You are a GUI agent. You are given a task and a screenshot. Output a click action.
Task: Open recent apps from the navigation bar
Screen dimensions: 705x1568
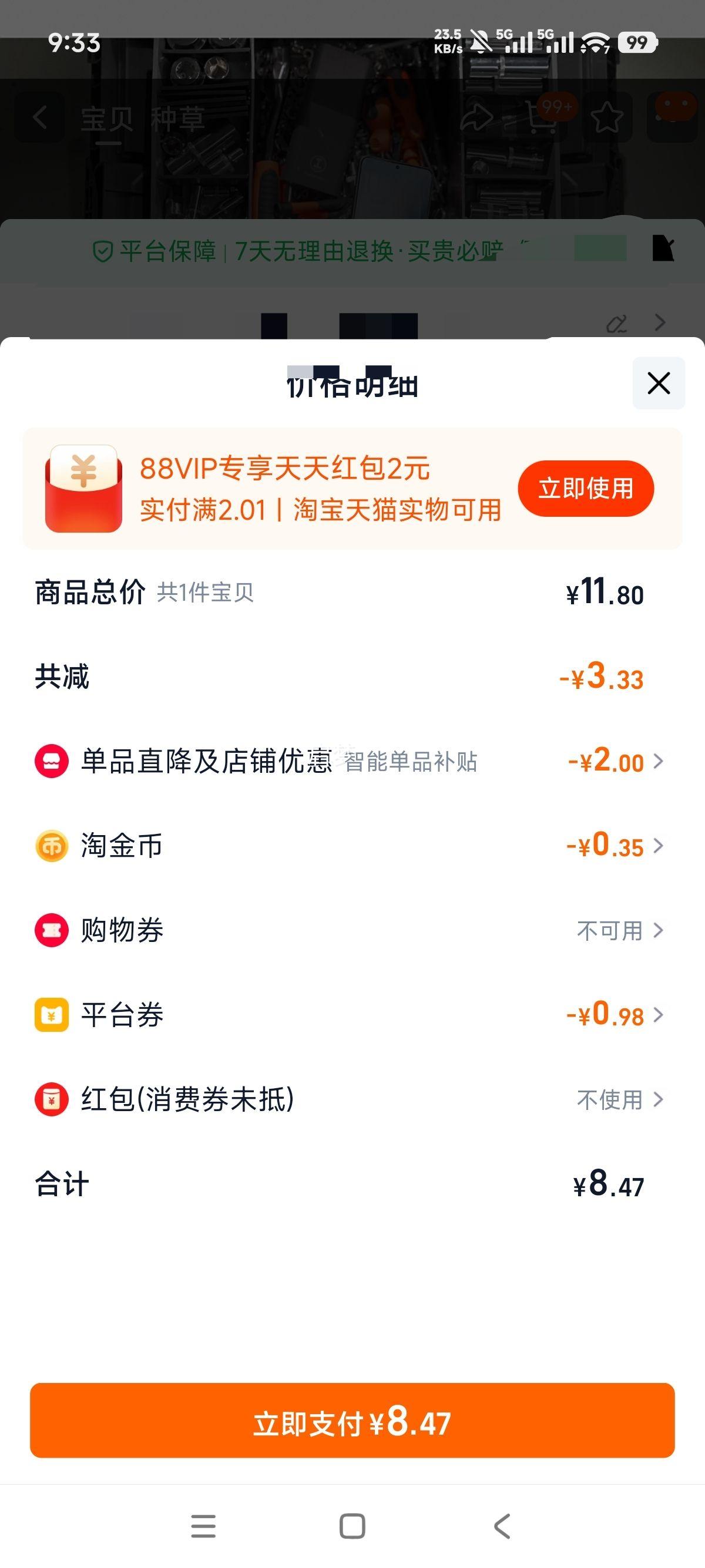click(x=203, y=1526)
